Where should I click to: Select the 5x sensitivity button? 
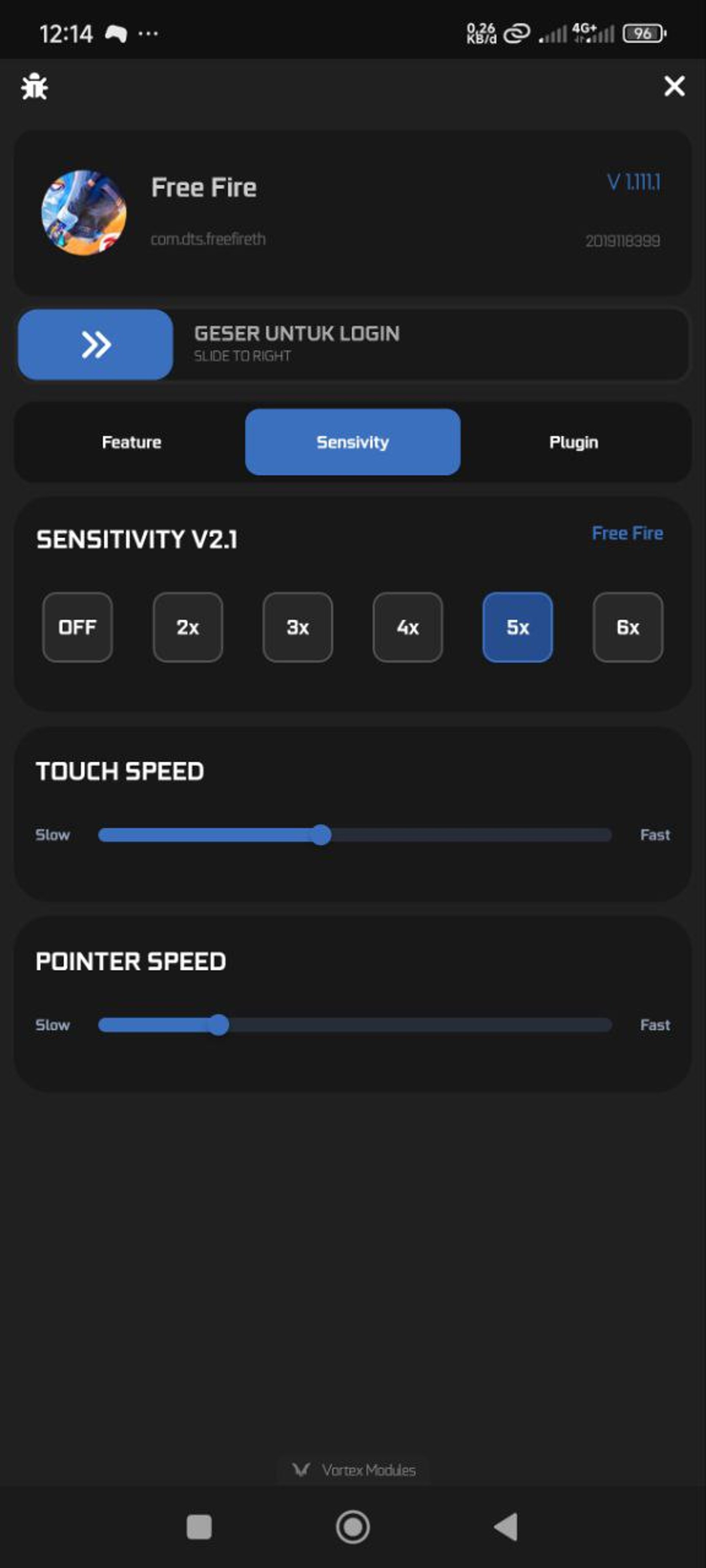pos(518,627)
